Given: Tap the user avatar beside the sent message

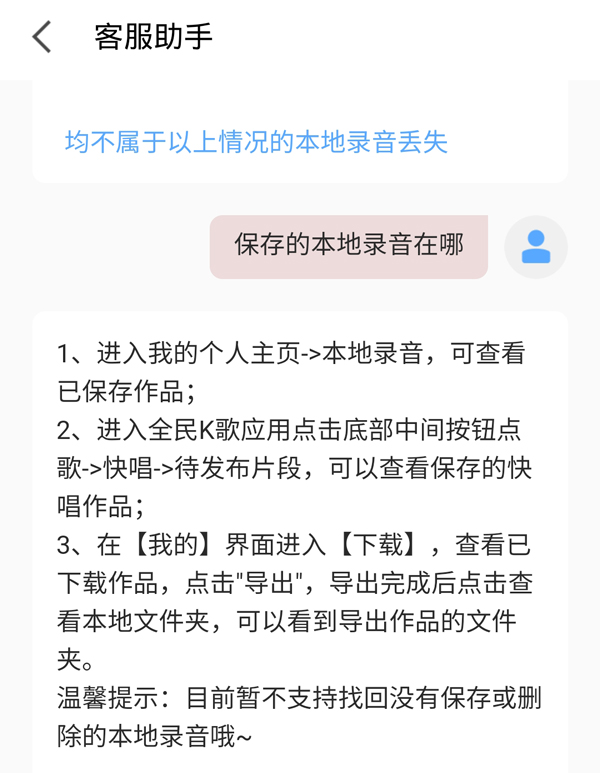Looking at the screenshot, I should (536, 246).
